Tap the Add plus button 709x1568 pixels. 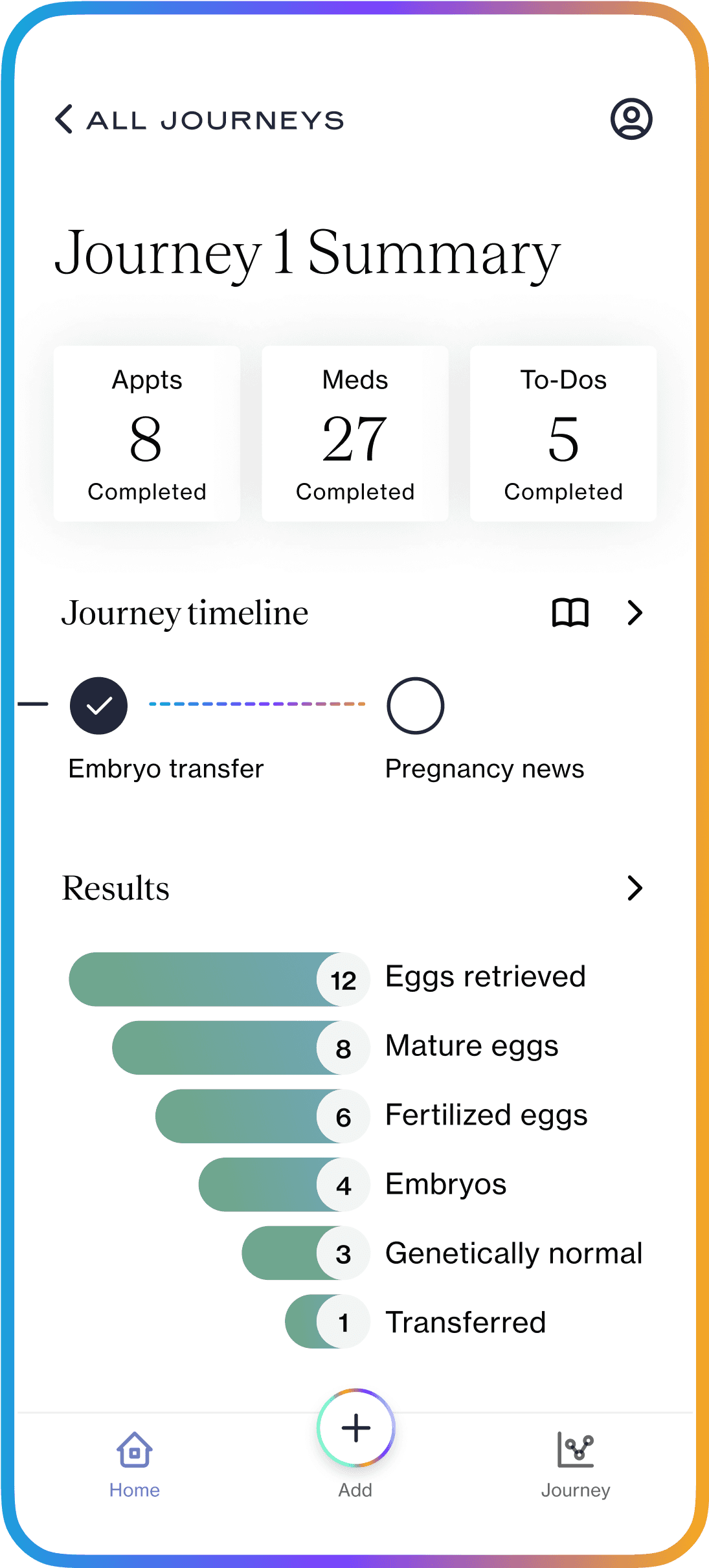tap(355, 1428)
